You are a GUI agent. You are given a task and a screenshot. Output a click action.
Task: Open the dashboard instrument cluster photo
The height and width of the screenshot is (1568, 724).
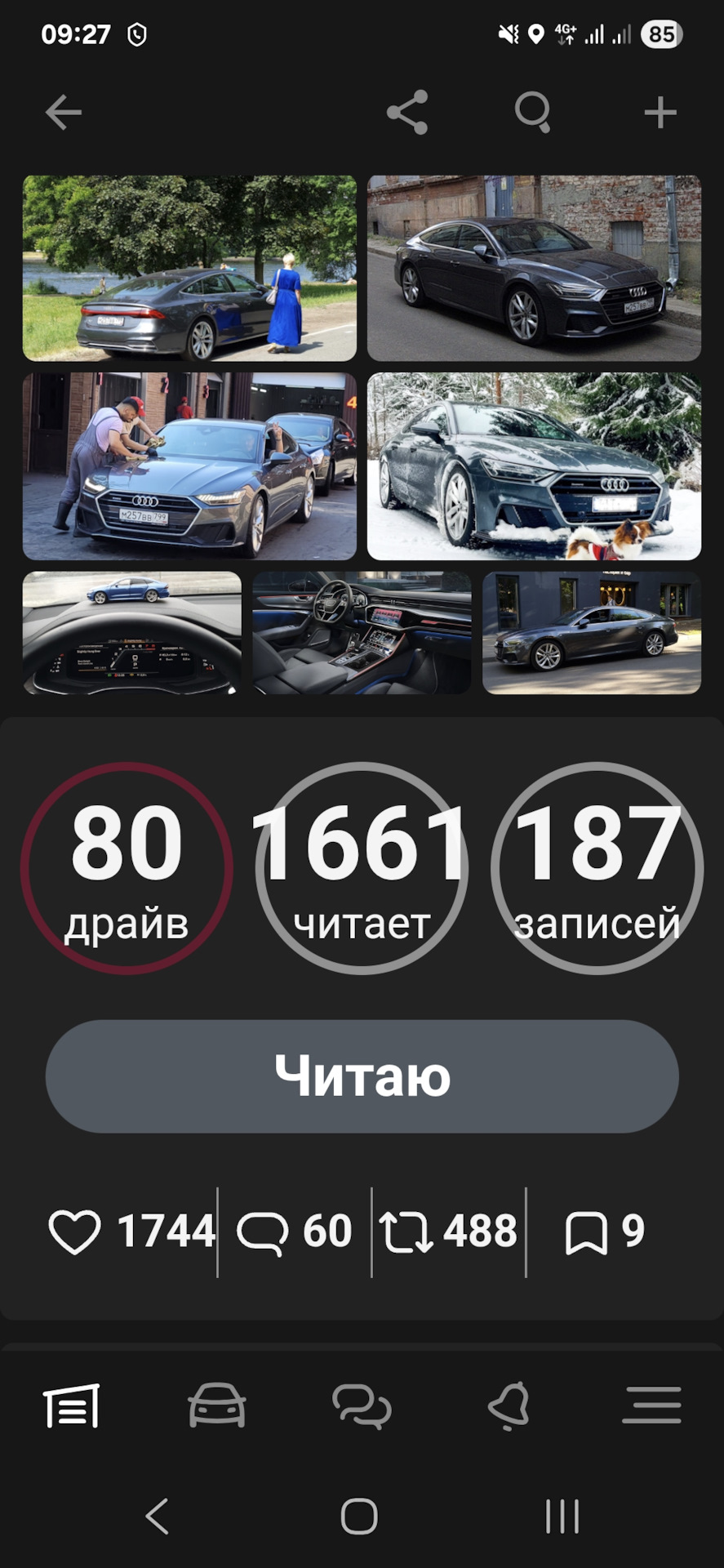pos(132,633)
